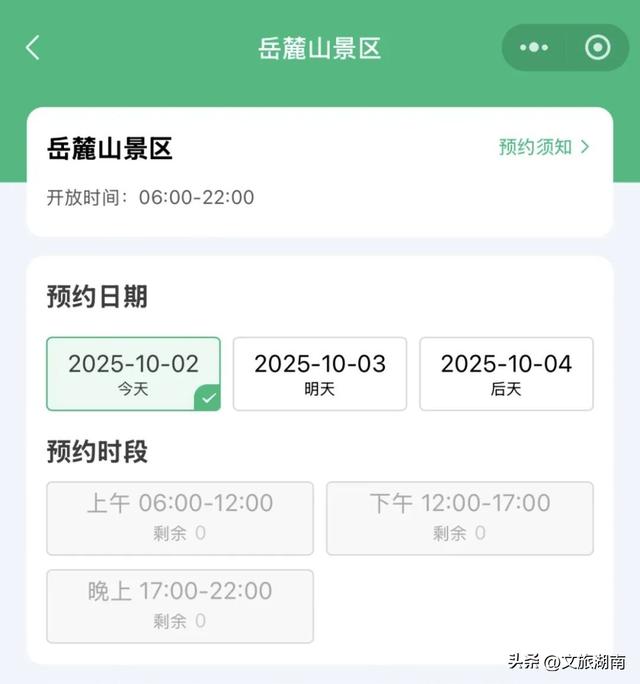Screen dimensions: 640x684
Task: Select the 上午 06:00-12:00 time slot
Action: click(x=180, y=518)
